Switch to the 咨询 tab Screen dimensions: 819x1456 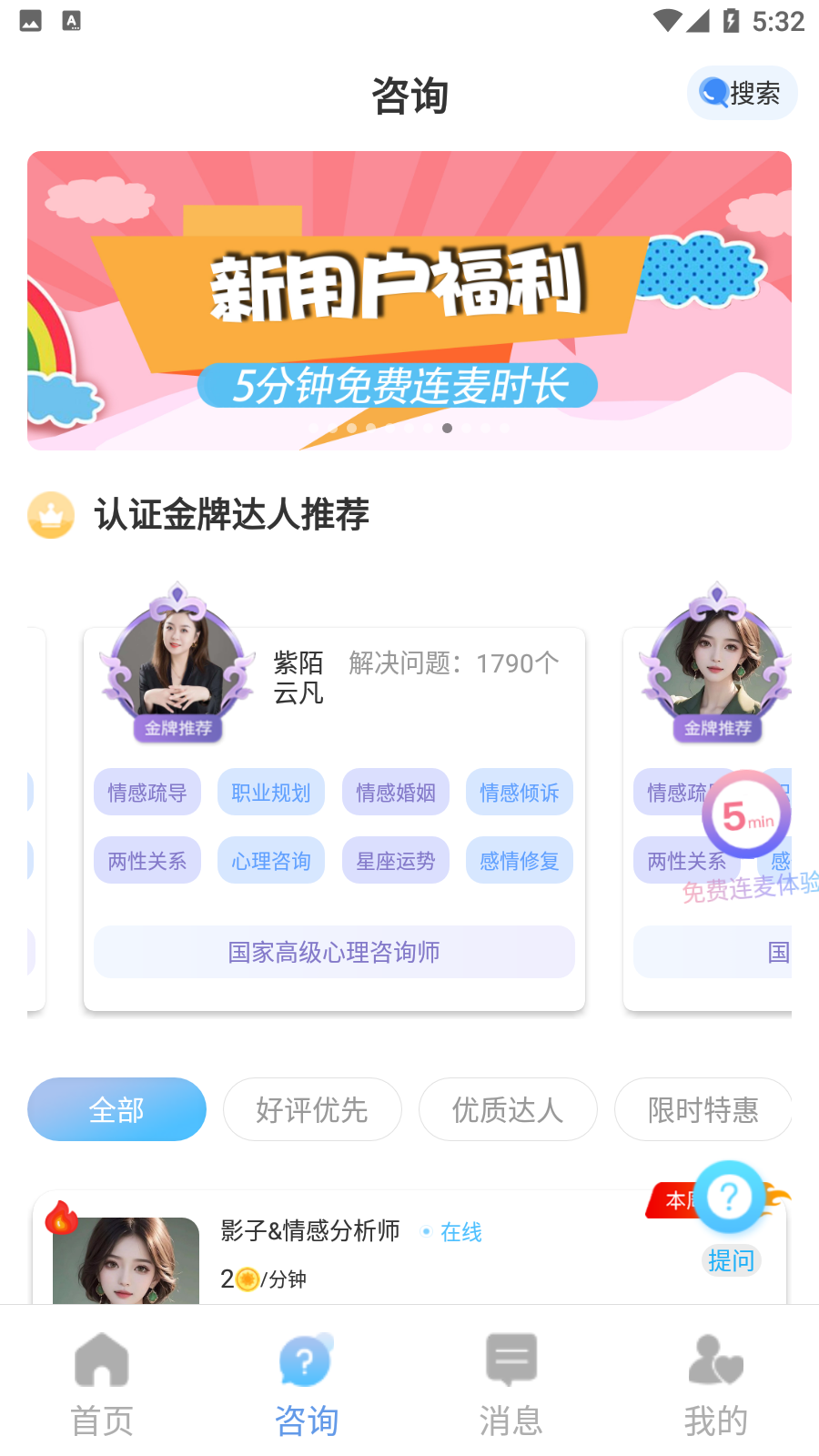(307, 1383)
